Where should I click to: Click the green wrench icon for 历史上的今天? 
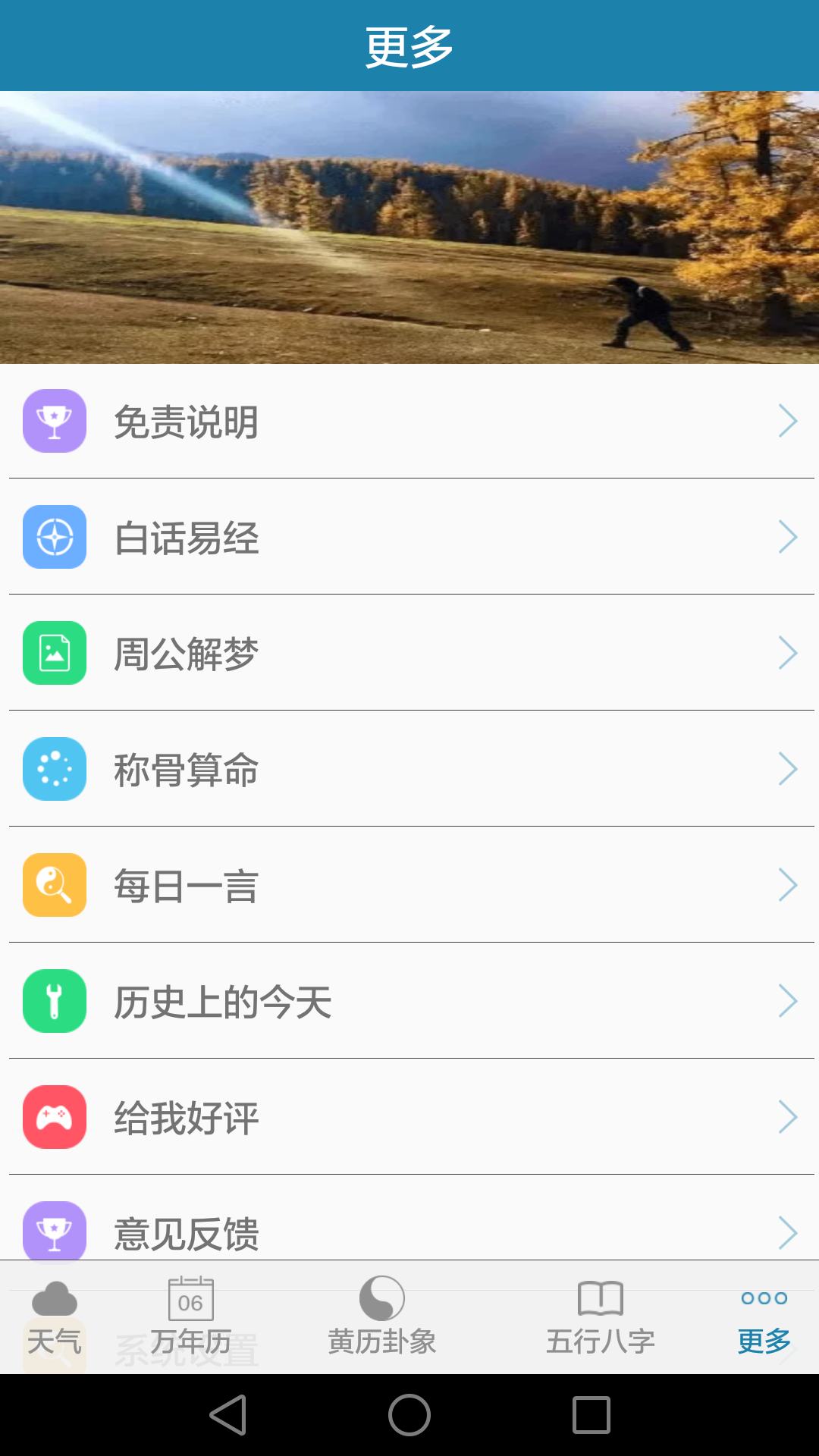(x=54, y=1001)
